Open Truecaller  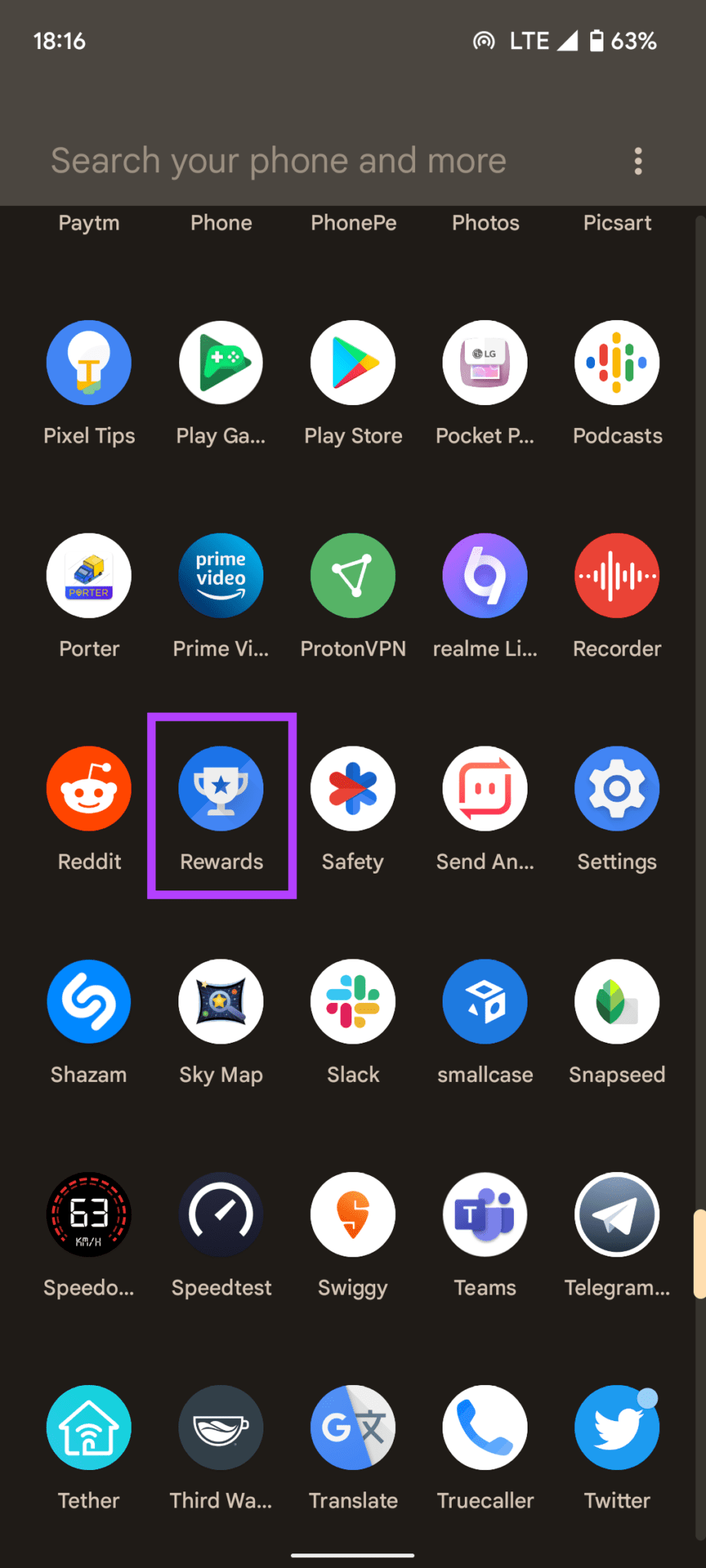pos(485,1428)
